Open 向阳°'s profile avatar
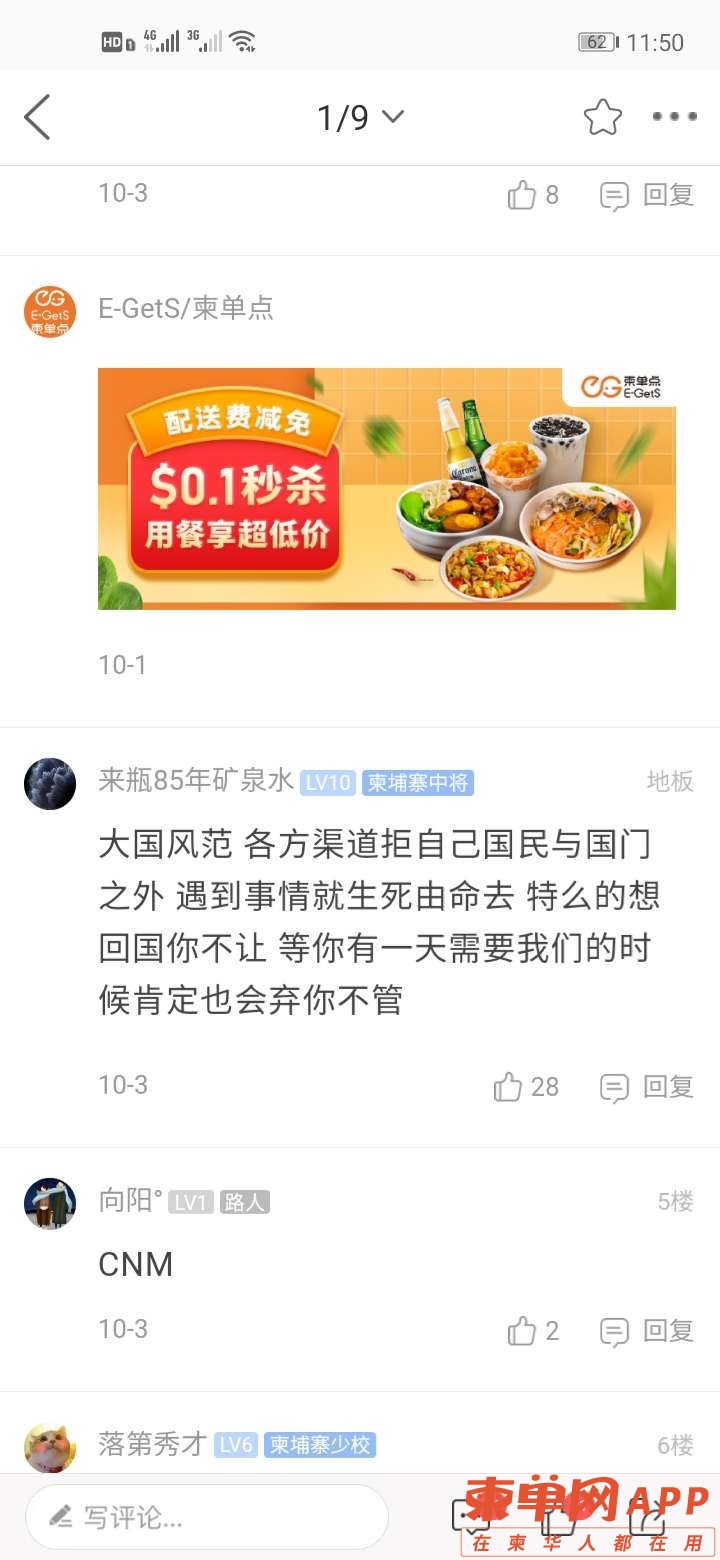720x1560 pixels. (x=50, y=1203)
